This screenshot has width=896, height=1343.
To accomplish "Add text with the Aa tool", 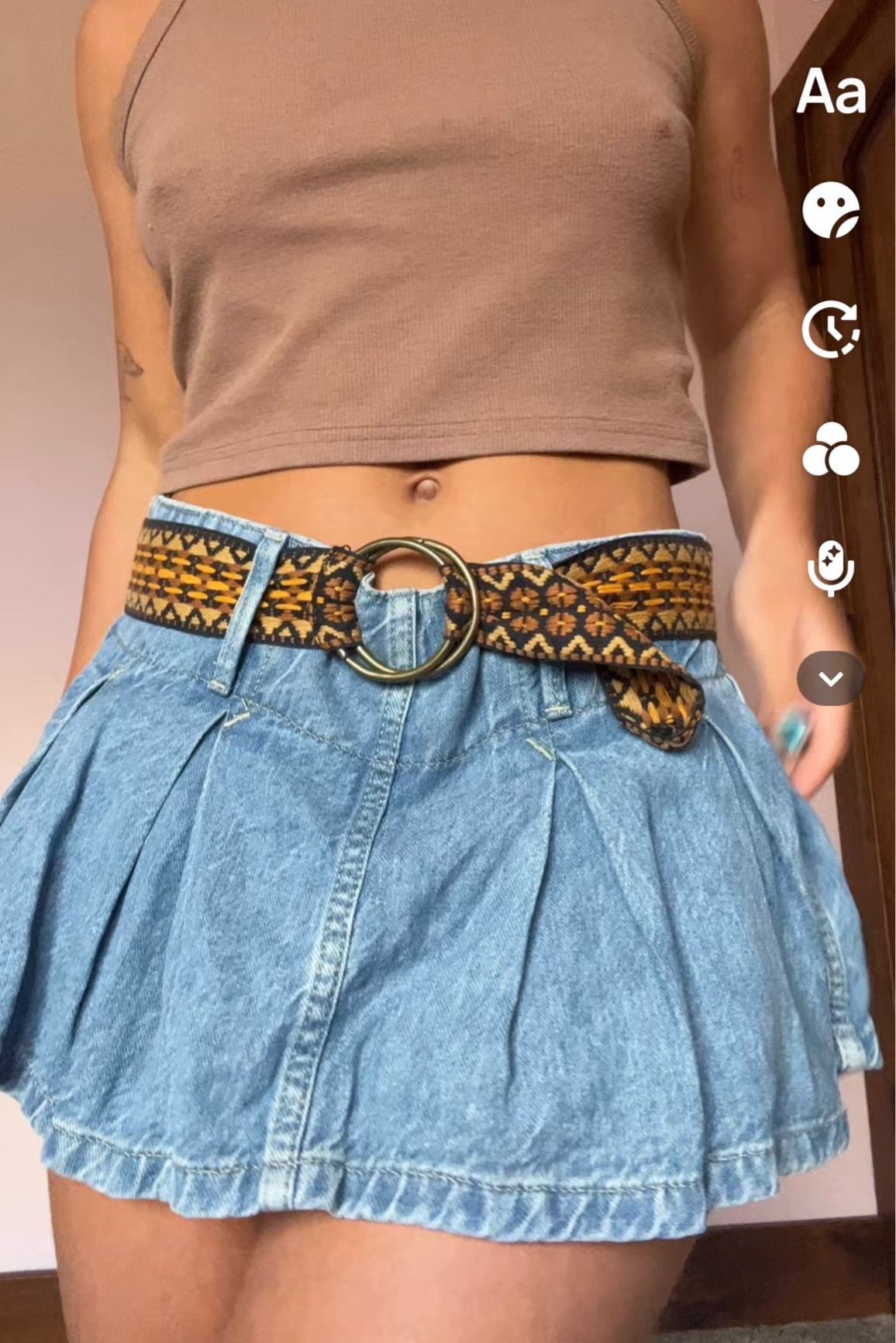I will coord(831,92).
